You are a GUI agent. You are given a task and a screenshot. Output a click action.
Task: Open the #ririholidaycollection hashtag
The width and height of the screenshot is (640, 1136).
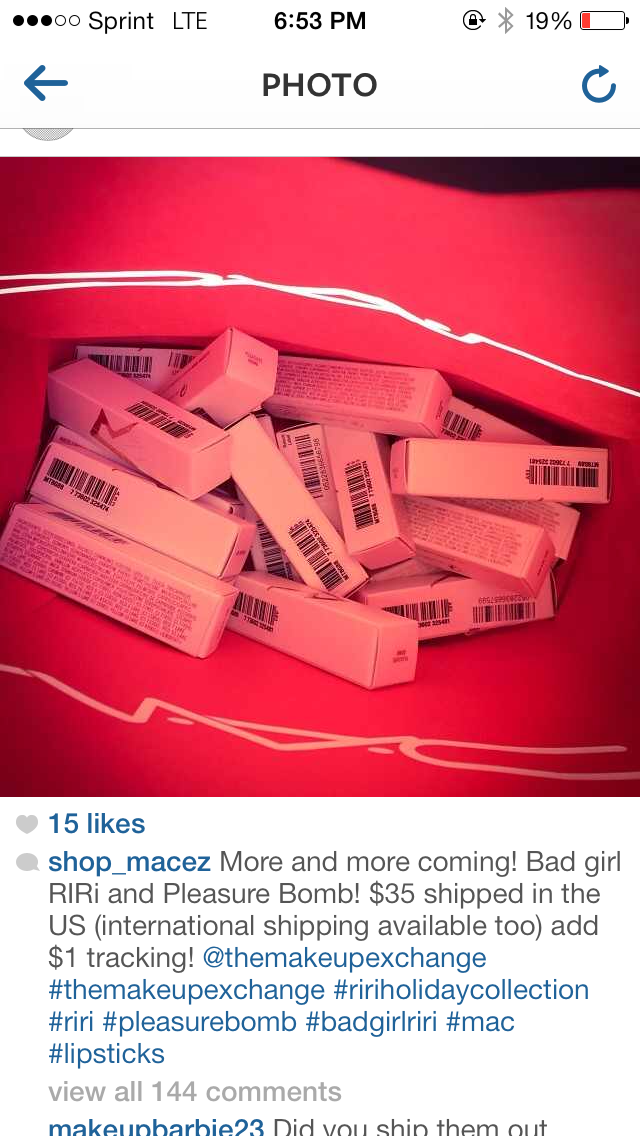pyautogui.click(x=461, y=990)
